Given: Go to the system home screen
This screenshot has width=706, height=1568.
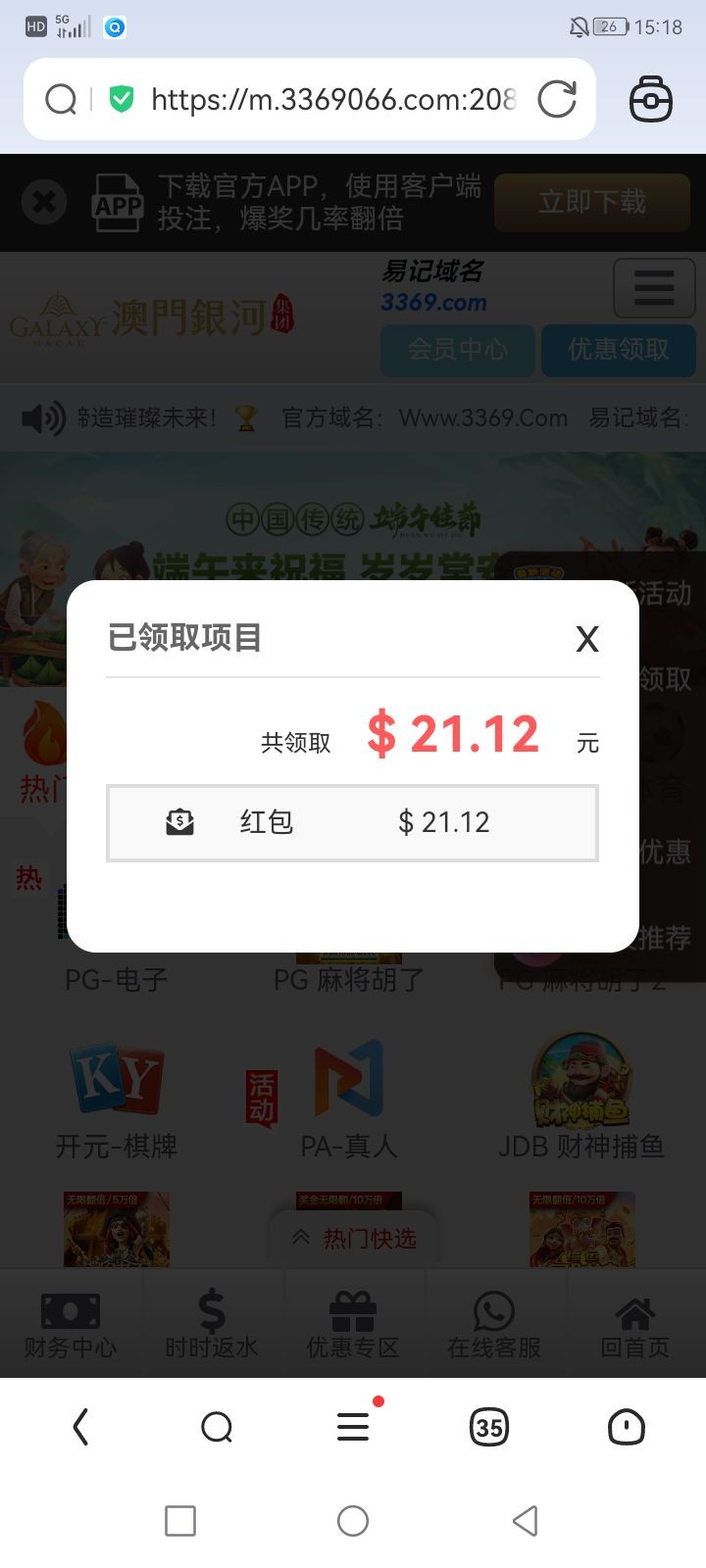Looking at the screenshot, I should click(353, 1521).
